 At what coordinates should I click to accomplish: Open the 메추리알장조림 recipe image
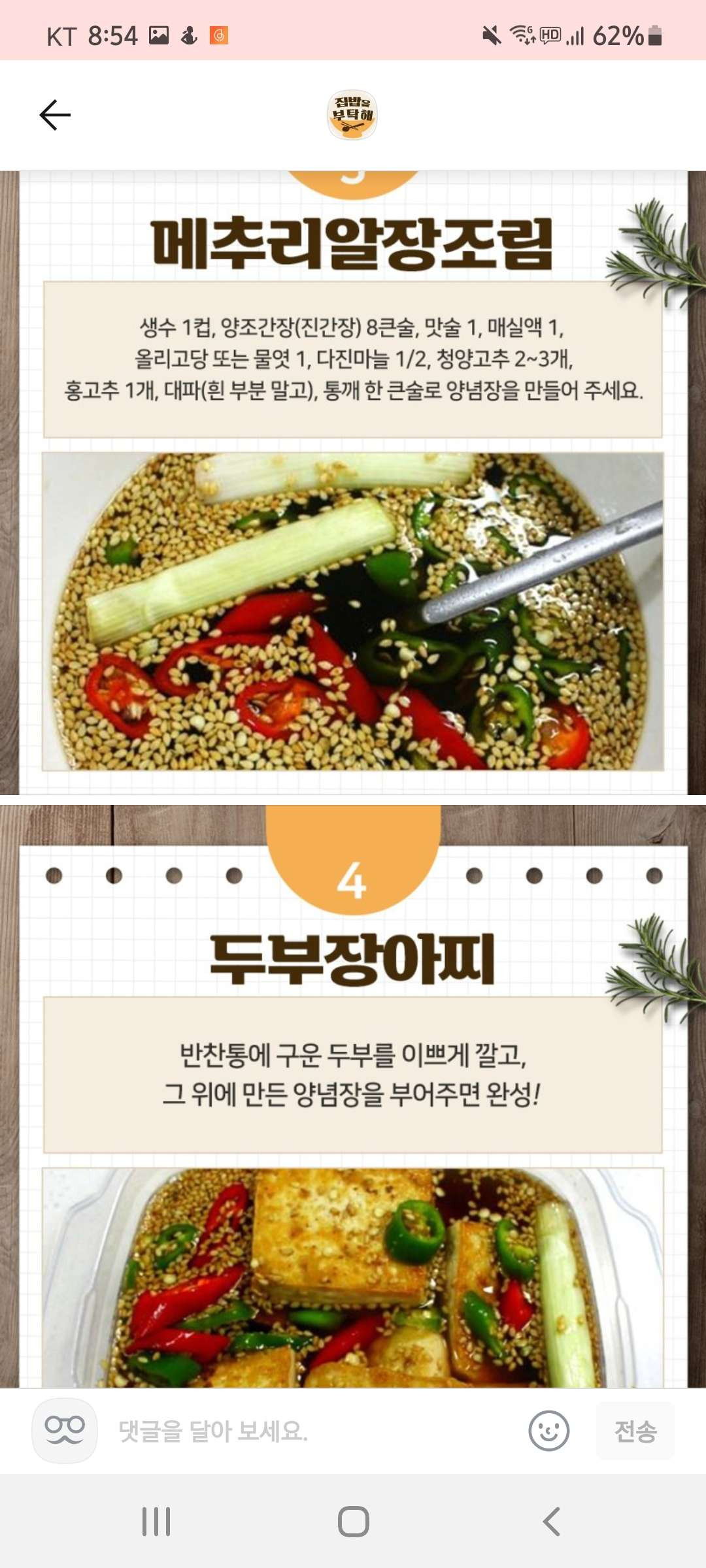(353, 612)
